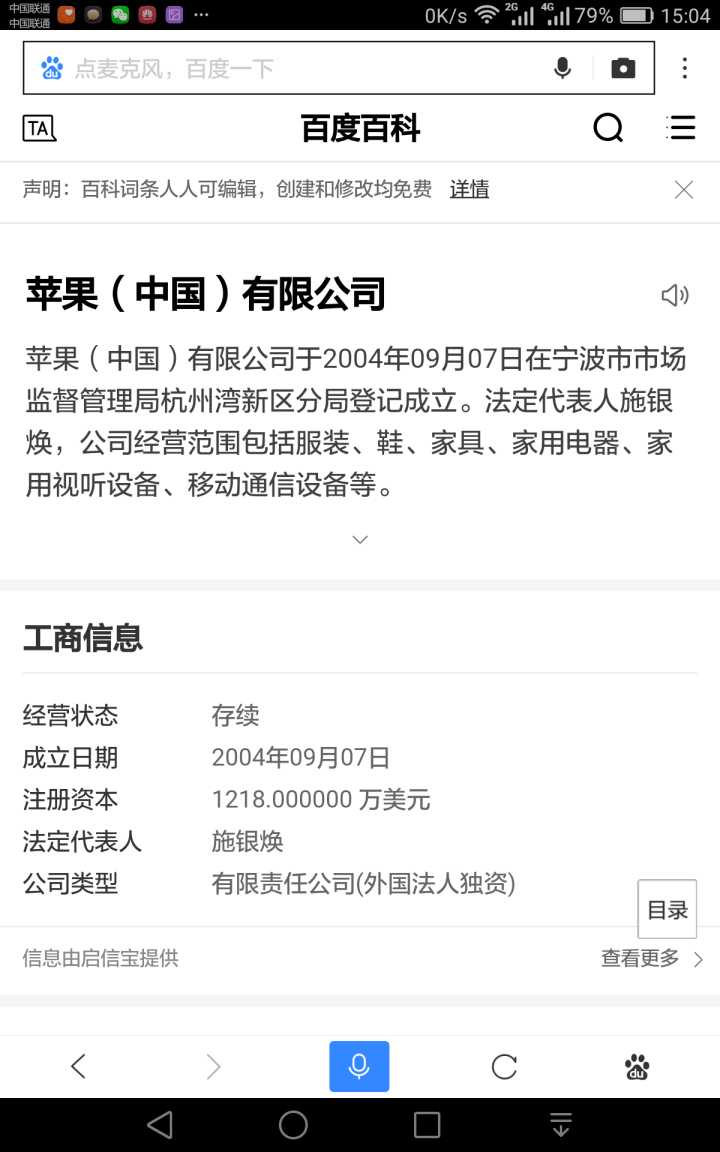Open camera image search
This screenshot has width=720, height=1152.
click(x=623, y=68)
